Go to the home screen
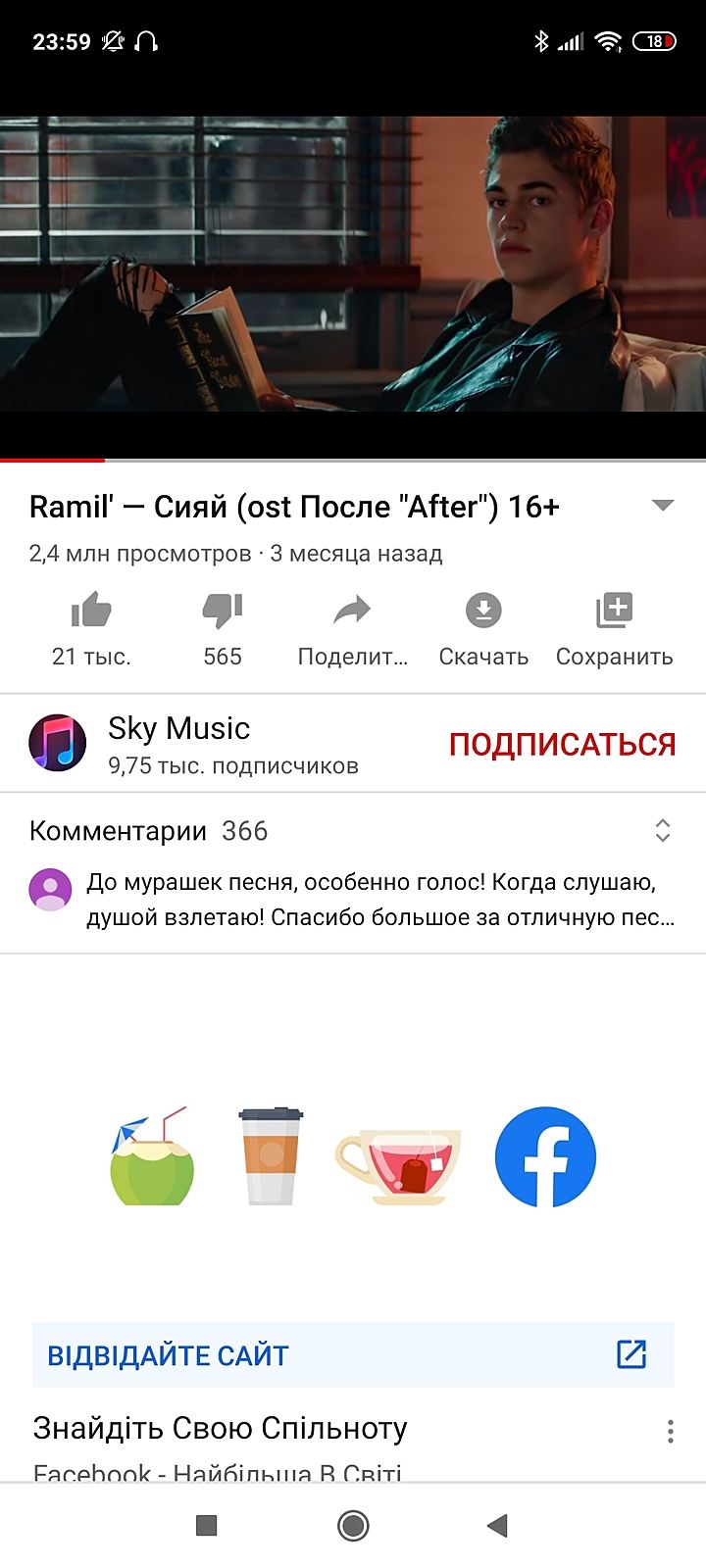Viewport: 706px width, 1568px height. (353, 1525)
